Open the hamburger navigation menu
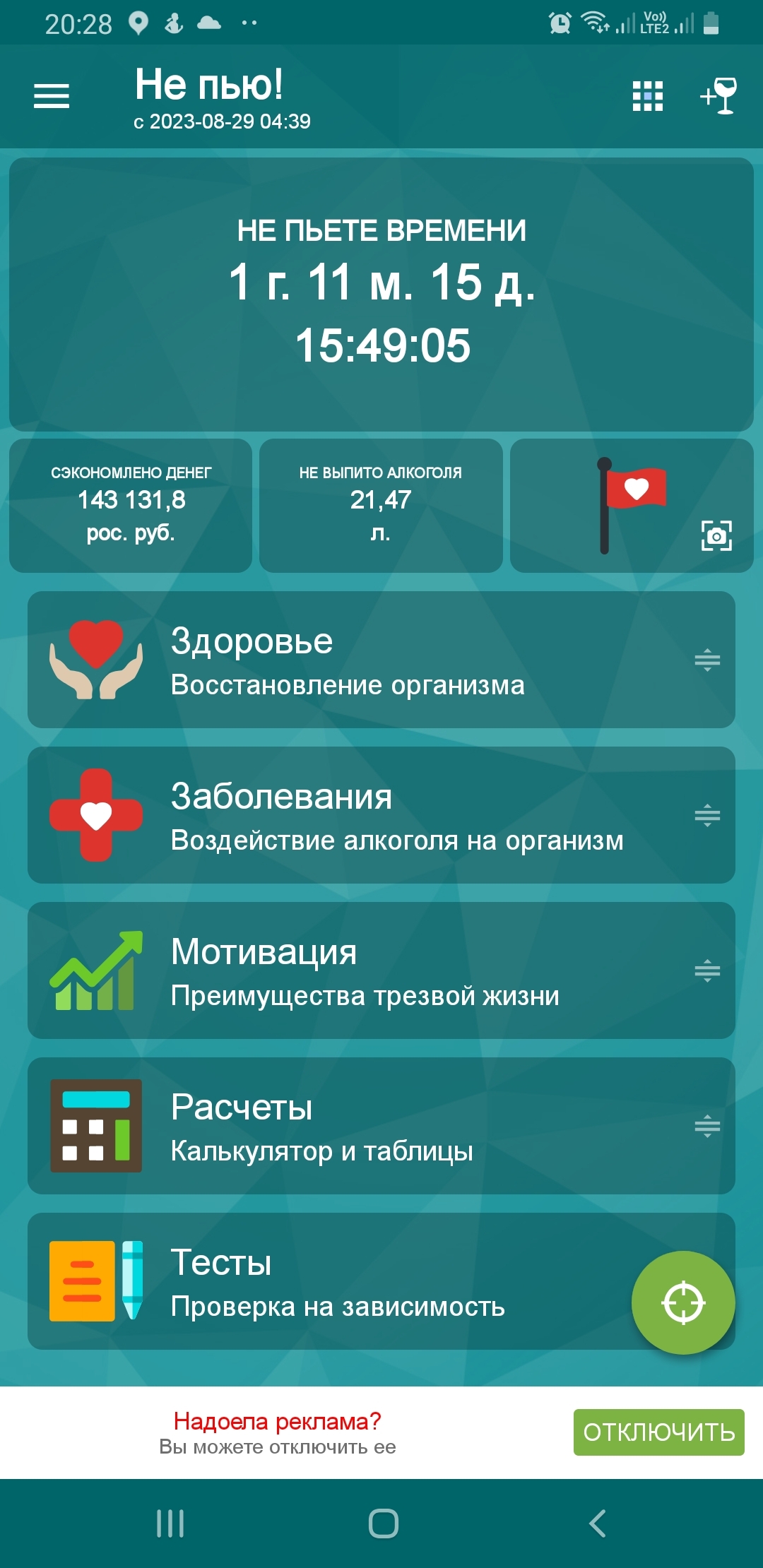This screenshot has height=1568, width=763. click(x=52, y=96)
